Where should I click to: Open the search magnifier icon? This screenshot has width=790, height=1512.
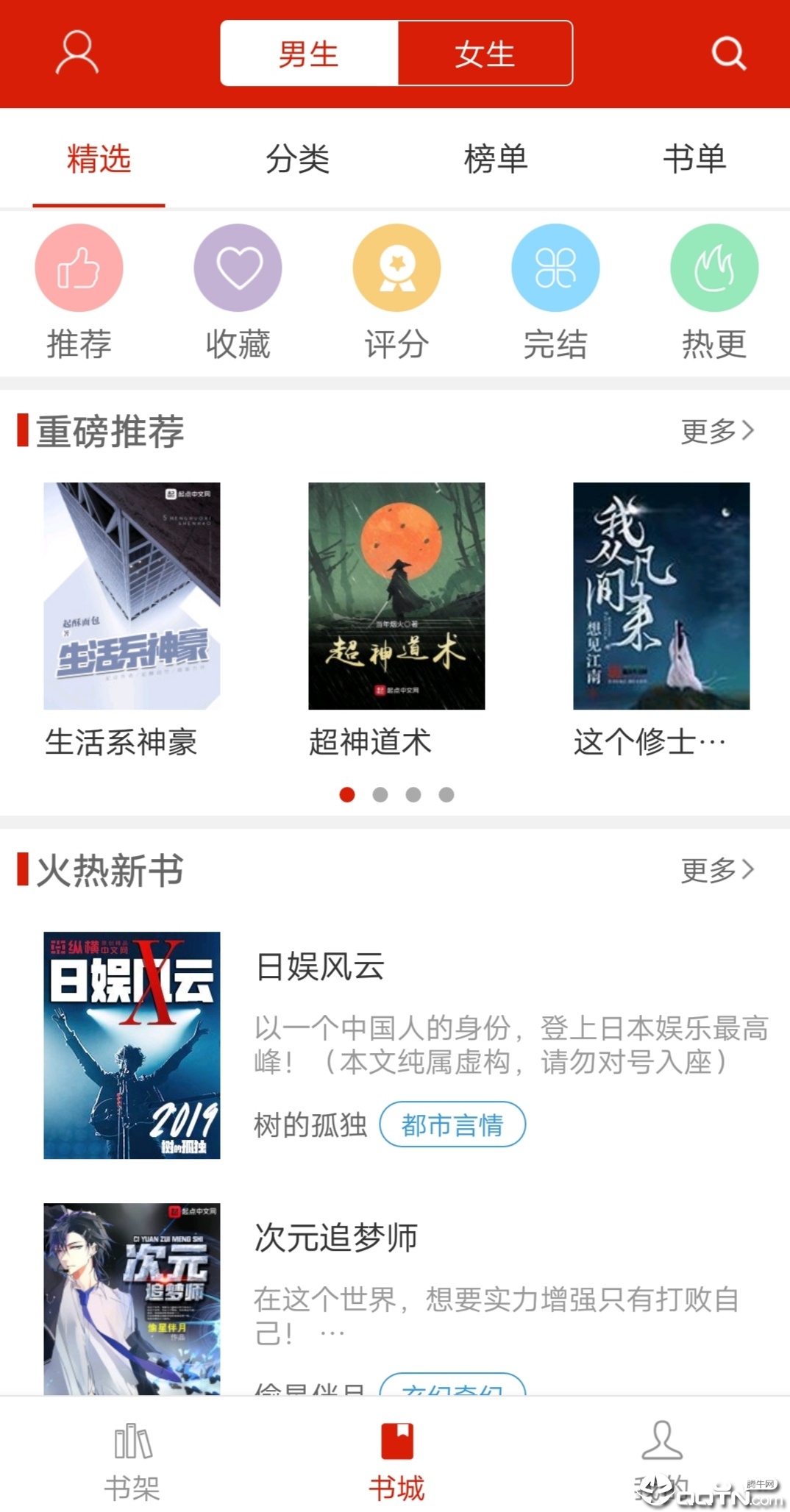[727, 52]
